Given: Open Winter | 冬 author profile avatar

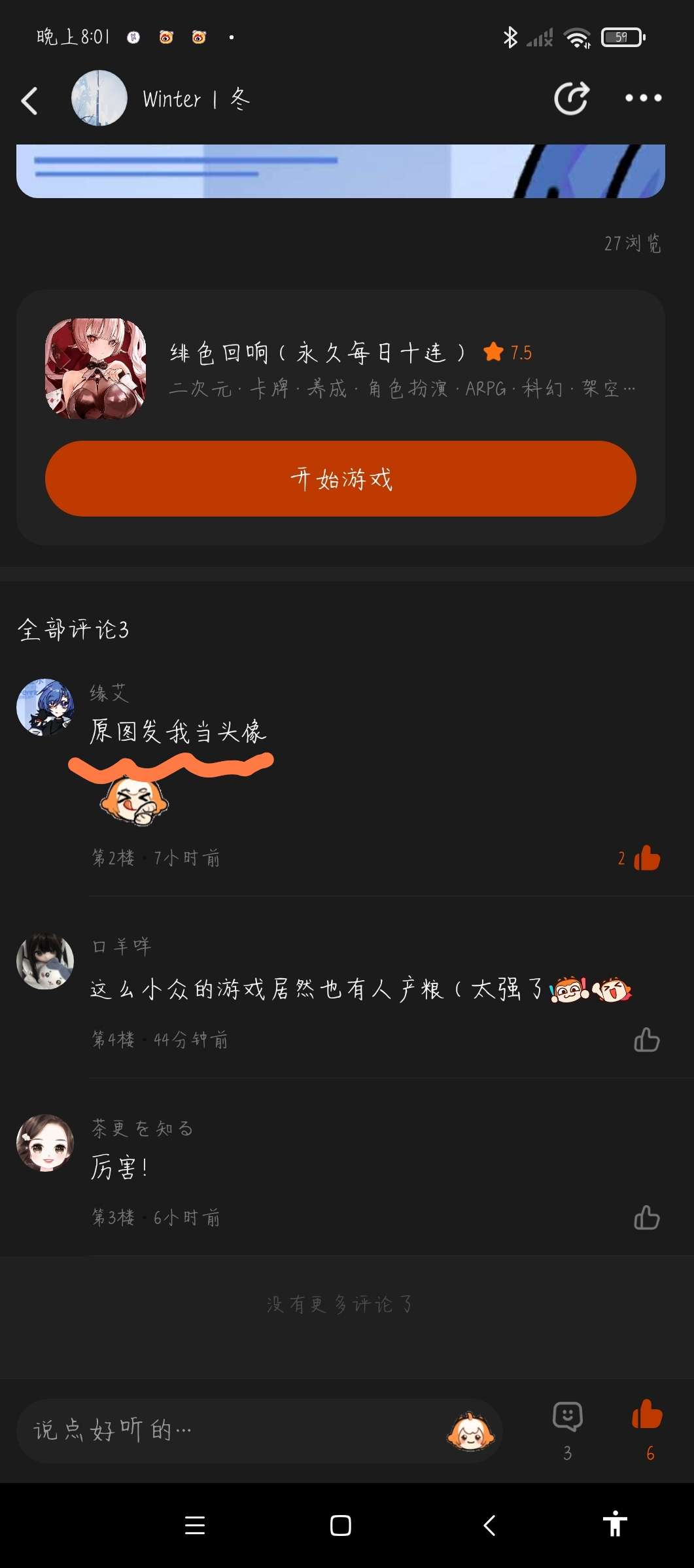Looking at the screenshot, I should click(99, 98).
